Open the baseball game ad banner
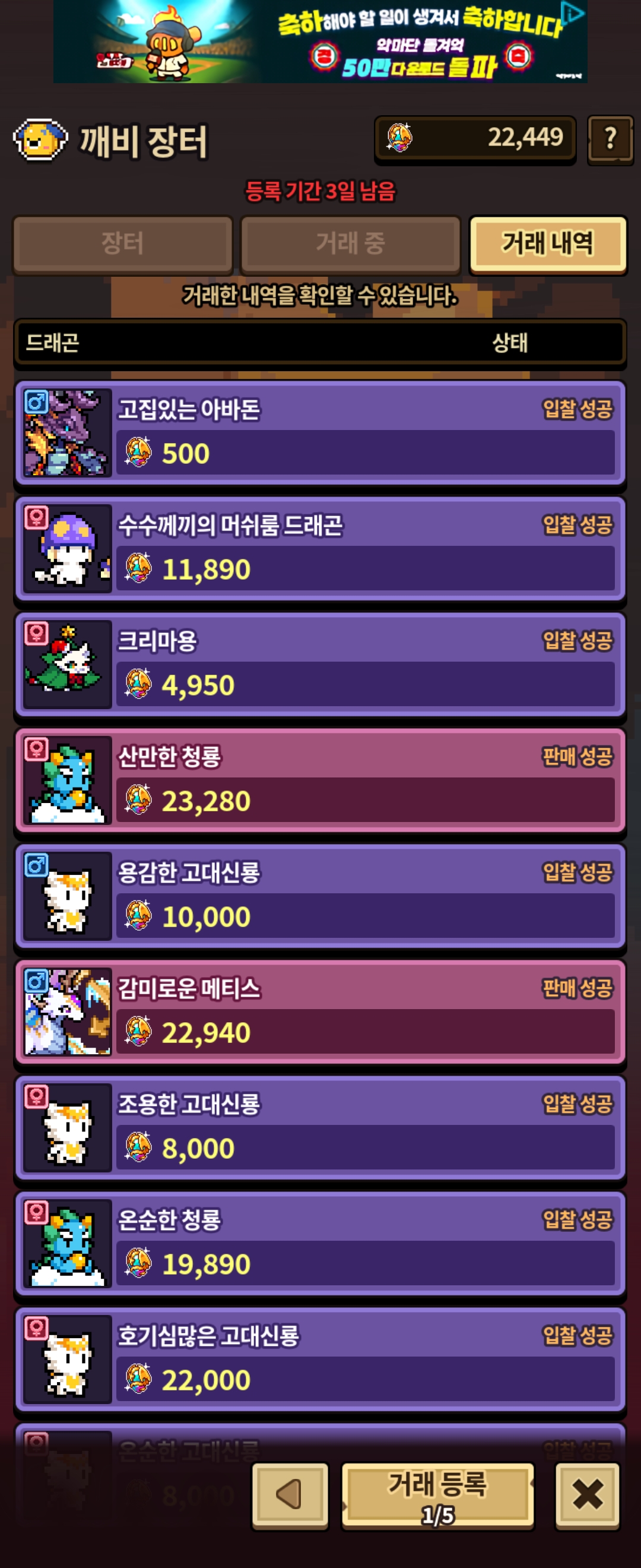Image resolution: width=641 pixels, height=1568 pixels. tap(320, 42)
